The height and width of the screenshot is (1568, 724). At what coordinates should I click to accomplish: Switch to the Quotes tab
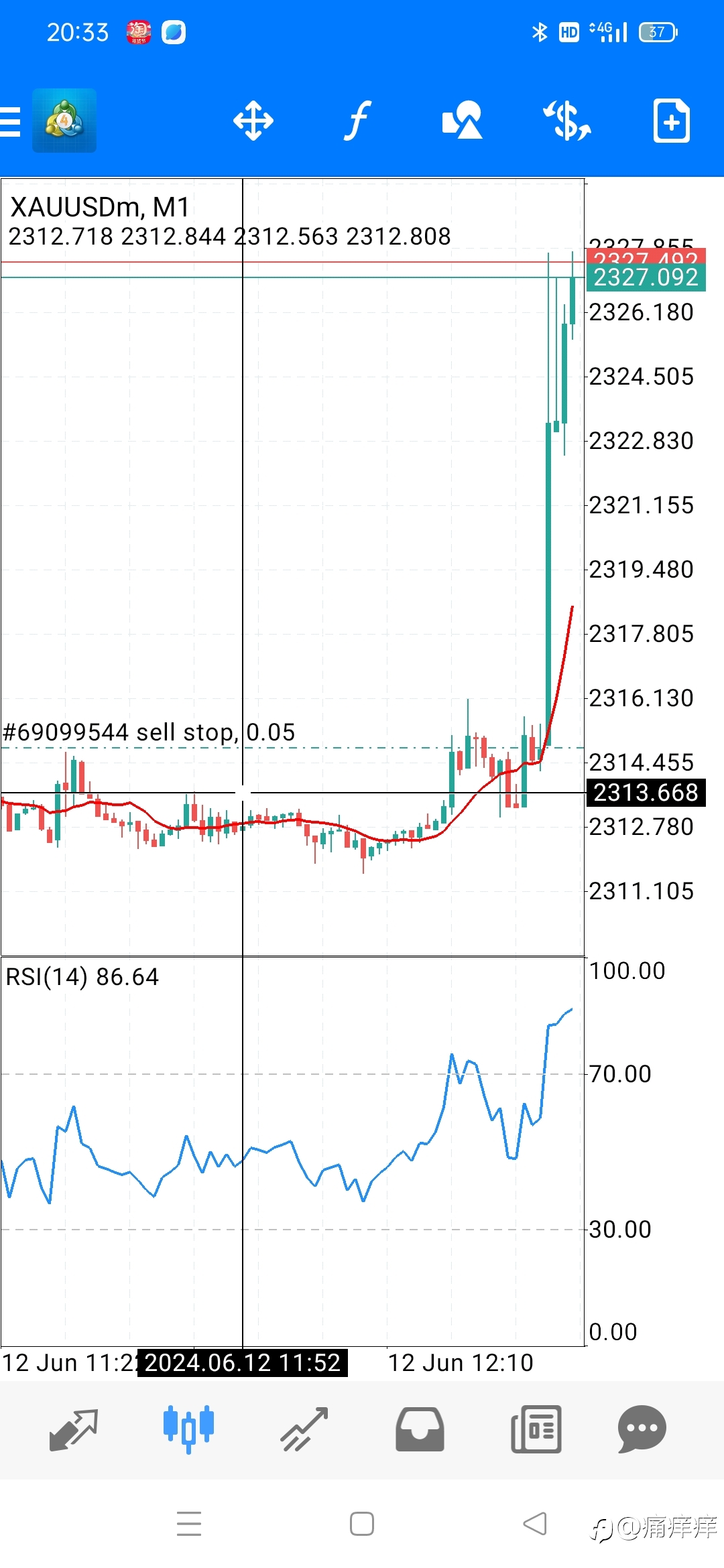pos(74,1429)
